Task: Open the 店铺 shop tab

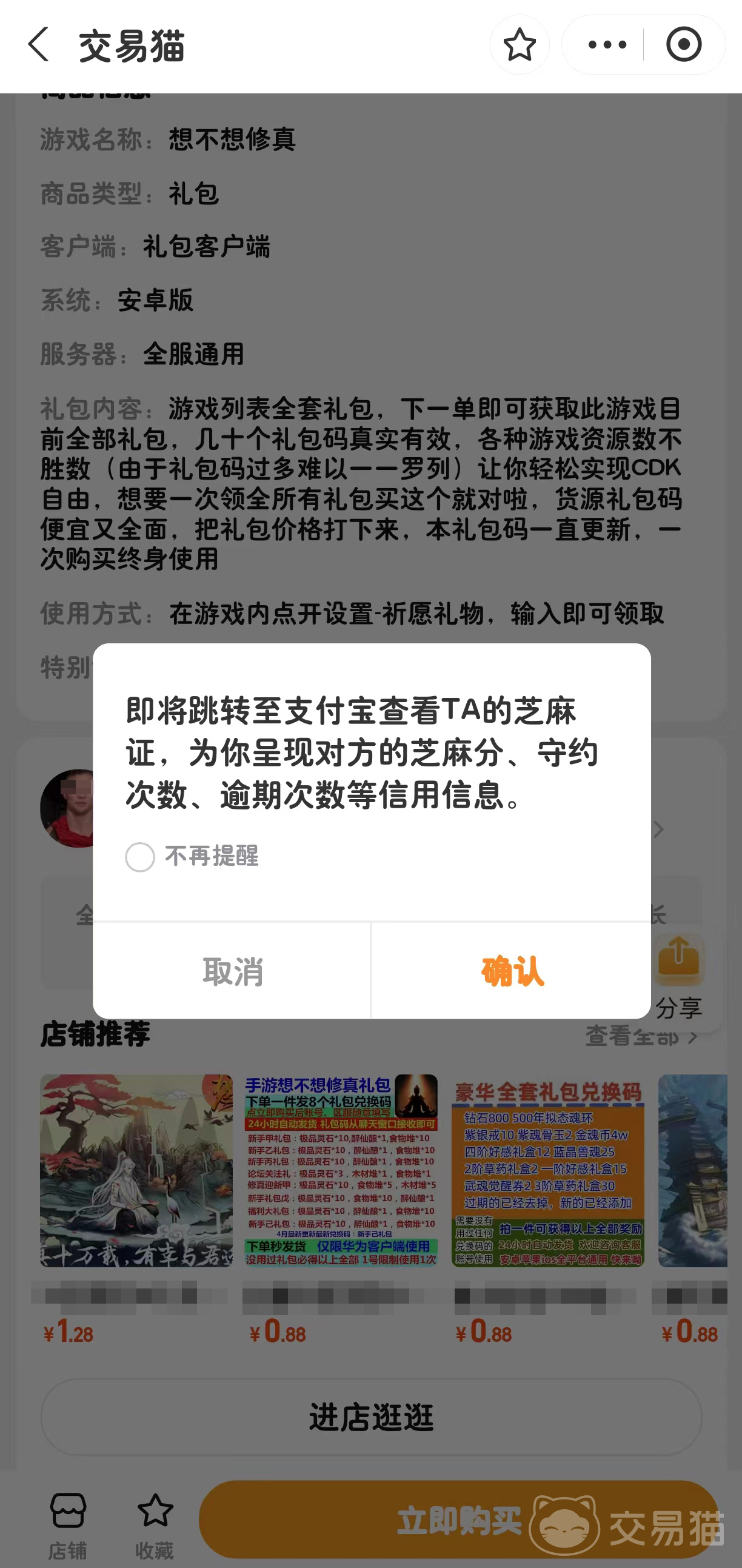Action: (67, 1525)
